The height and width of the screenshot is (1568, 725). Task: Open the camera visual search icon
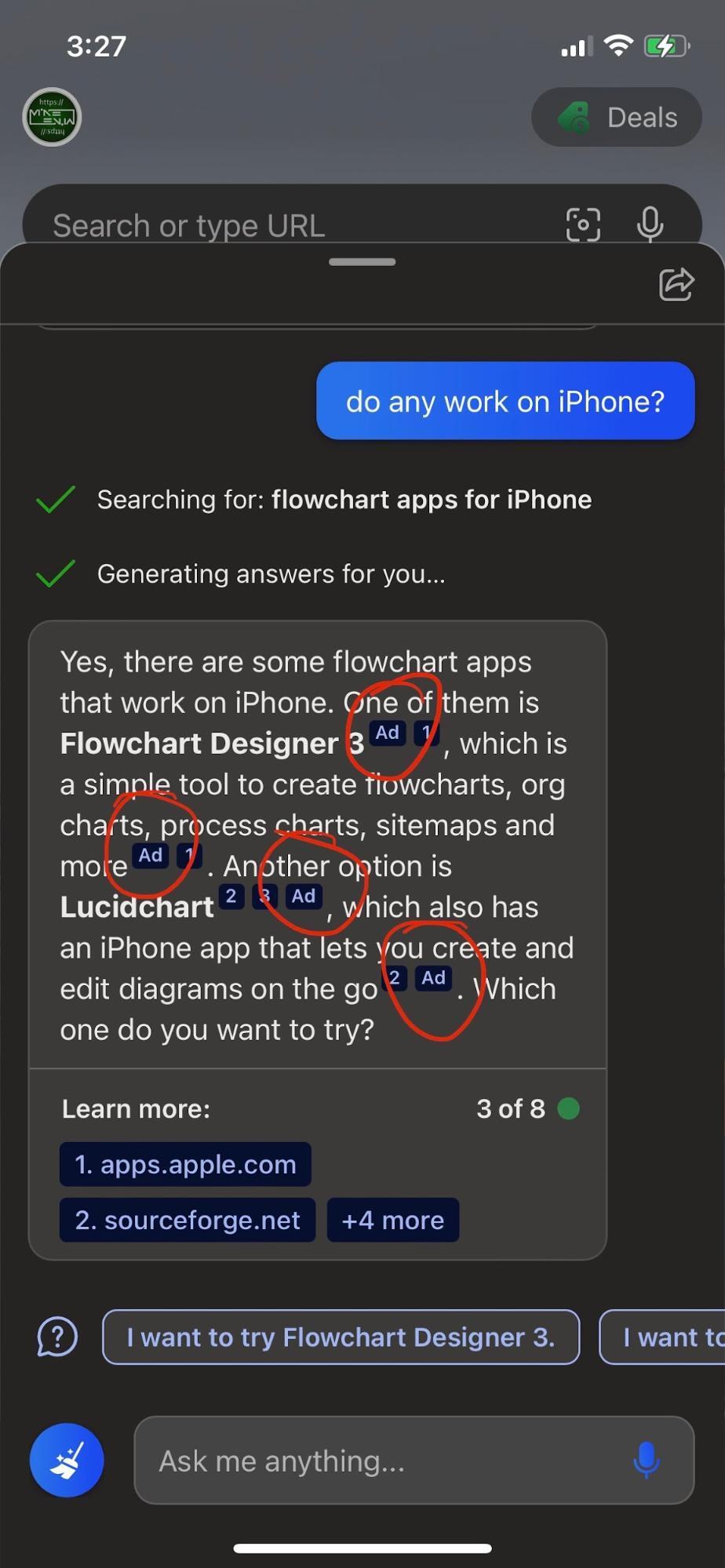coord(583,224)
